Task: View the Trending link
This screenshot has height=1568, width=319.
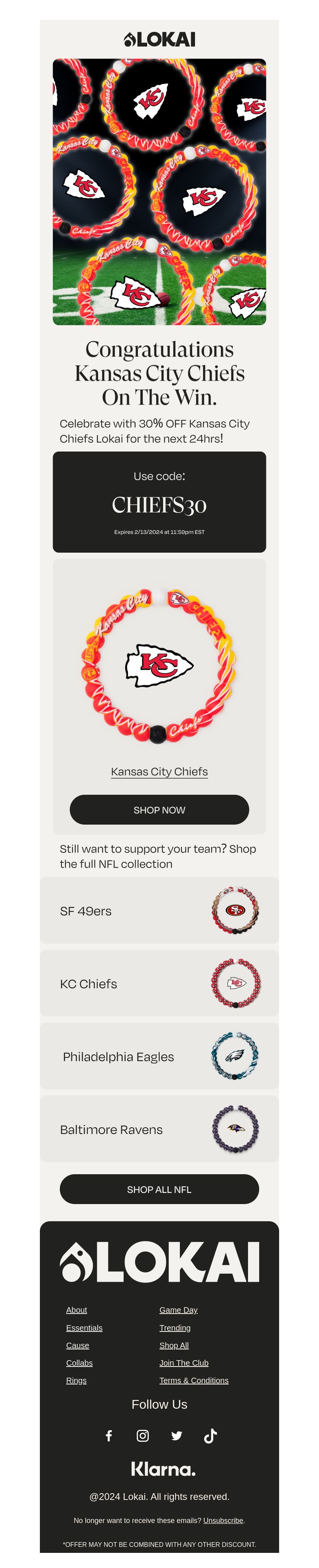Action: (x=175, y=1328)
